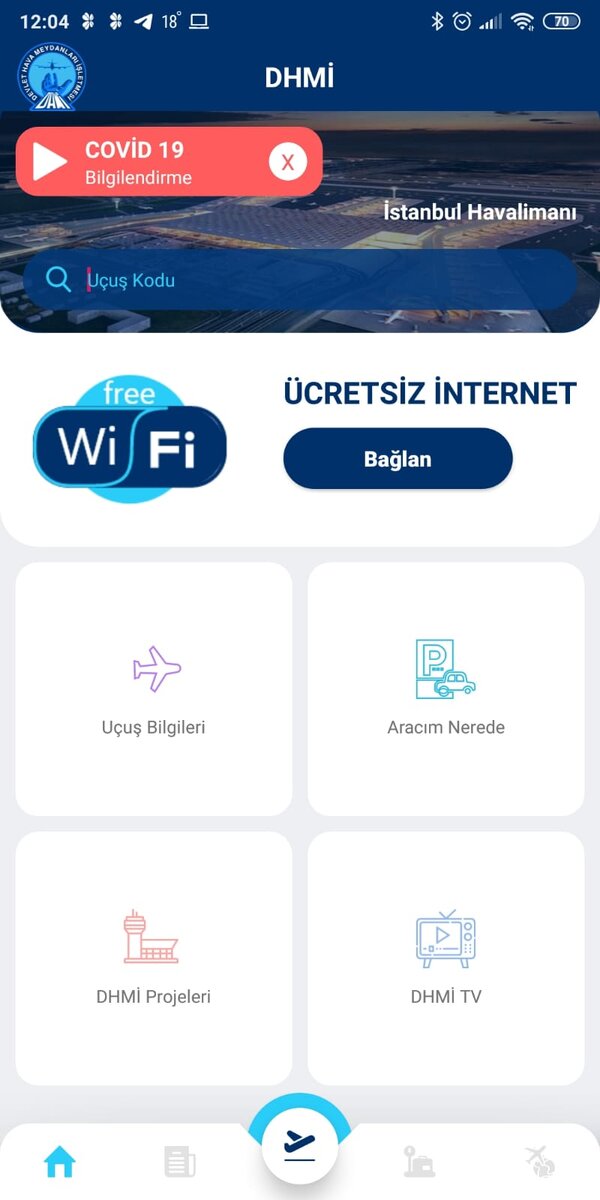Viewport: 600px width, 1200px height.
Task: Switch to the home tab
Action: coord(60,1162)
